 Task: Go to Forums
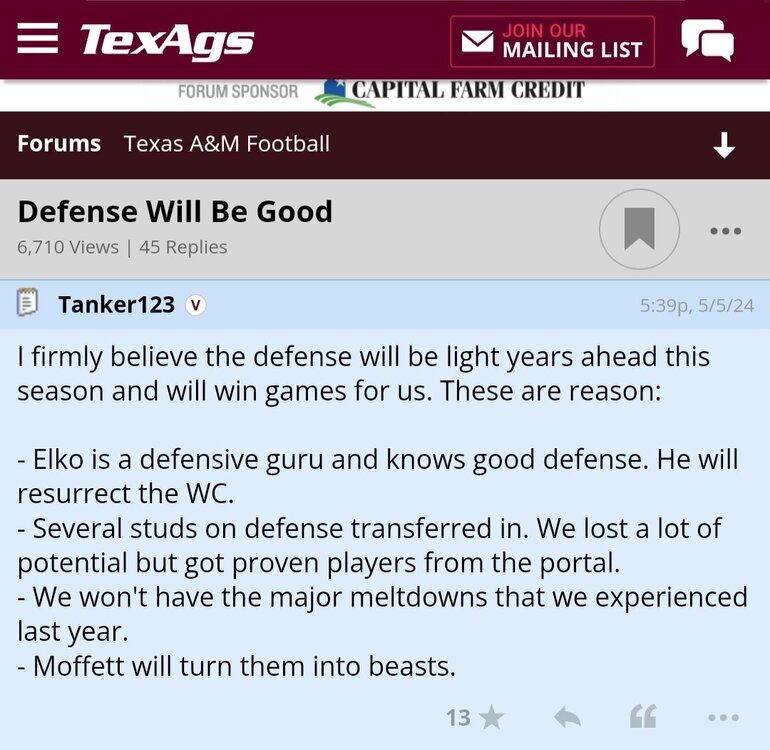[x=59, y=144]
